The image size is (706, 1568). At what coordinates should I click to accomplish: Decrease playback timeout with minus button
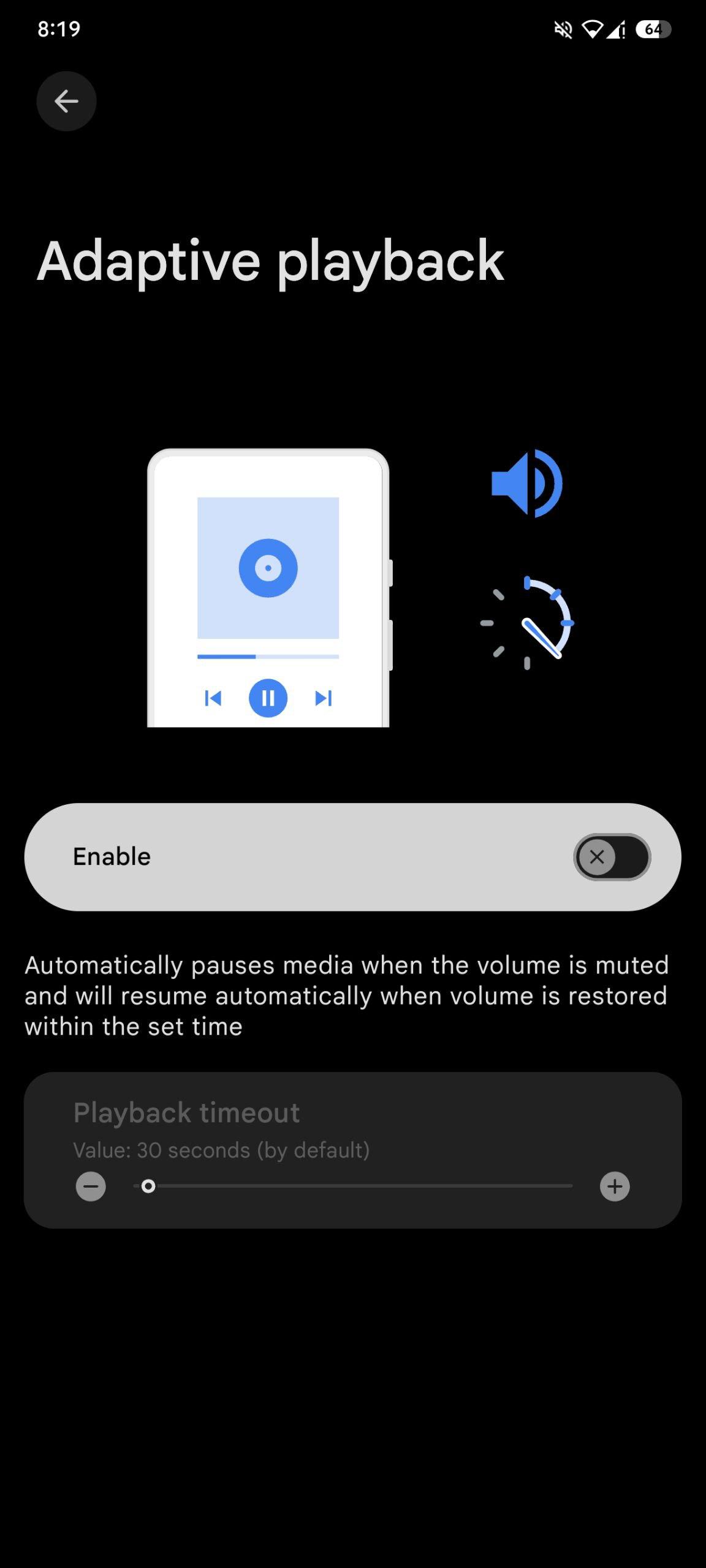tap(91, 1186)
